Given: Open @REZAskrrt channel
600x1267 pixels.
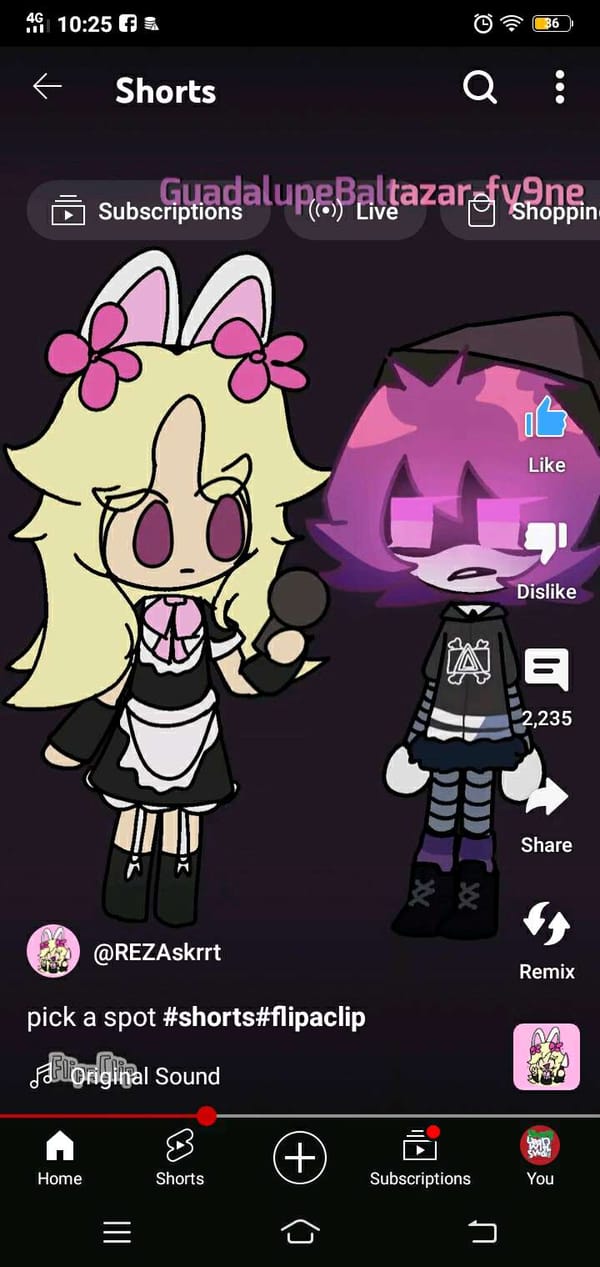Looking at the screenshot, I should (157, 952).
